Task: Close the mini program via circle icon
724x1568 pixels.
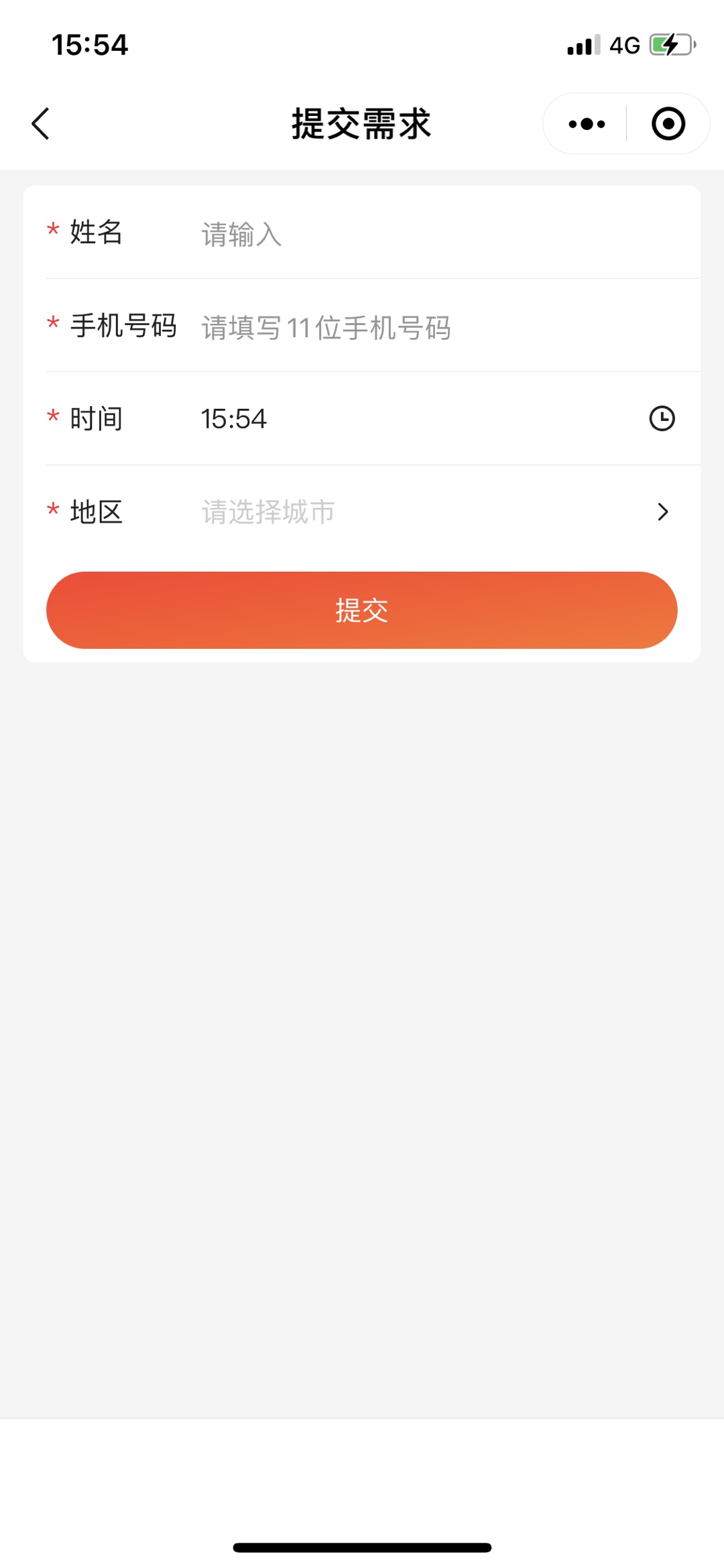Action: point(668,124)
